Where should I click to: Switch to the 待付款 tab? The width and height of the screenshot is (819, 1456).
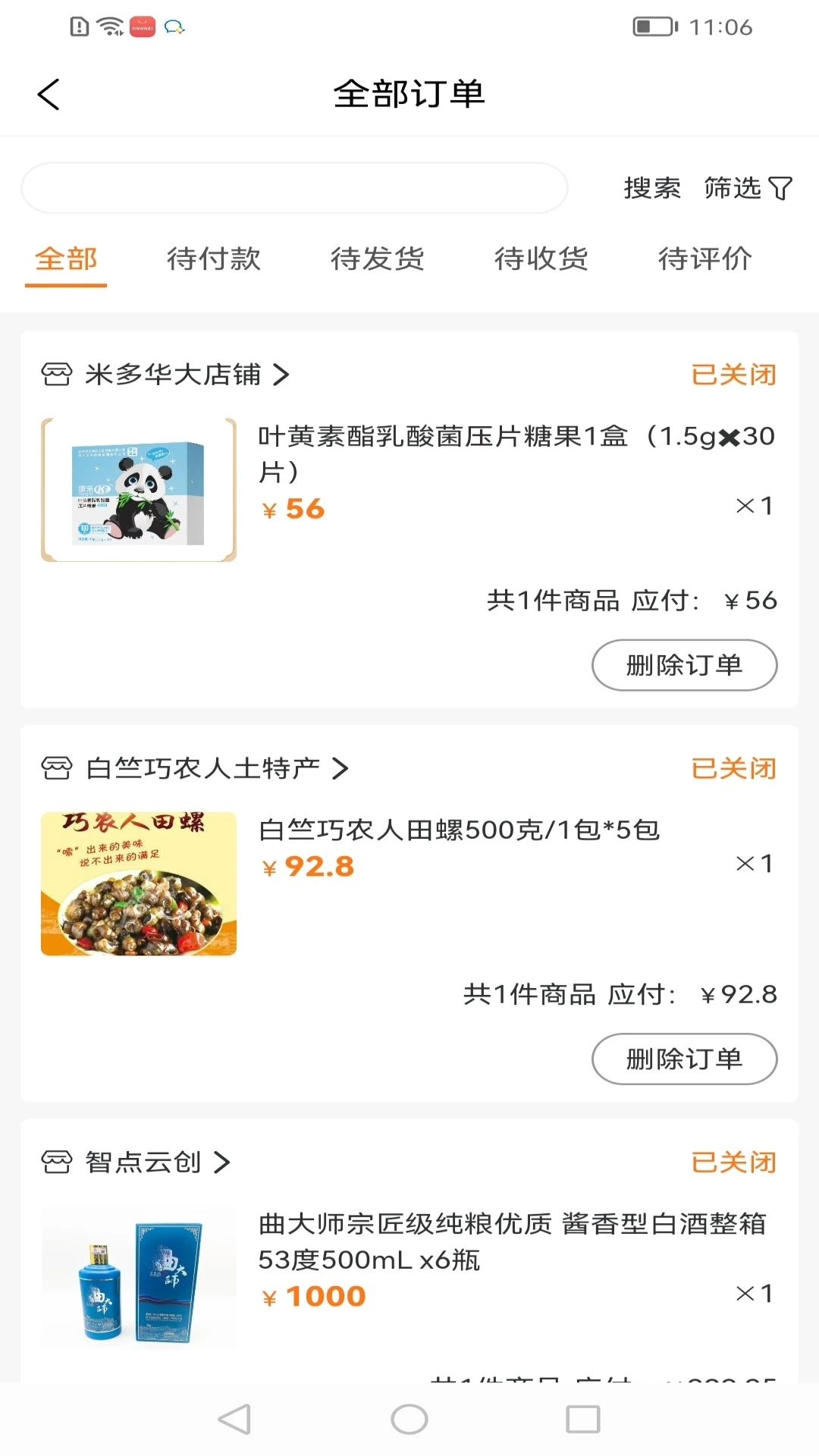(214, 259)
